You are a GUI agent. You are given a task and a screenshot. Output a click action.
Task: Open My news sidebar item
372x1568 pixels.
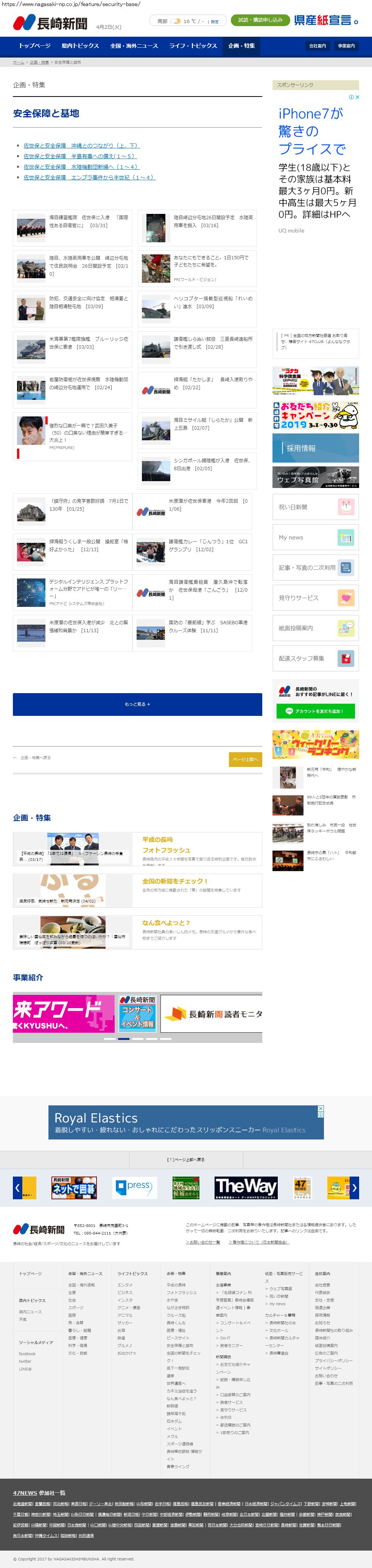pyautogui.click(x=315, y=538)
